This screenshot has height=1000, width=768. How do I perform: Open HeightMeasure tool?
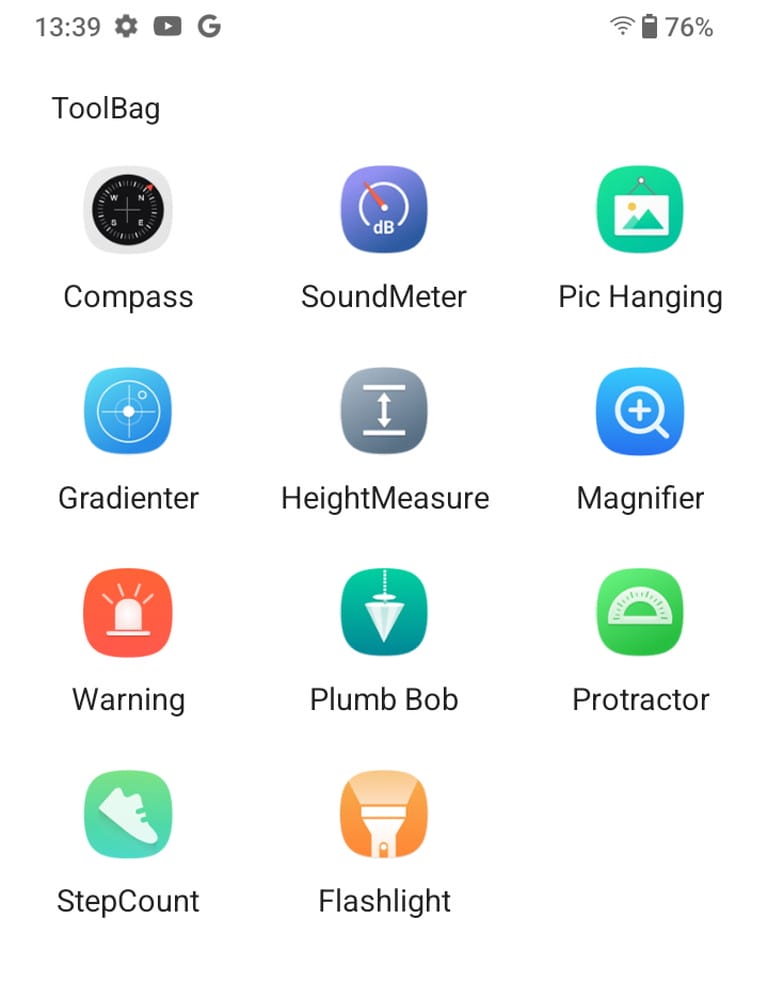[x=384, y=411]
